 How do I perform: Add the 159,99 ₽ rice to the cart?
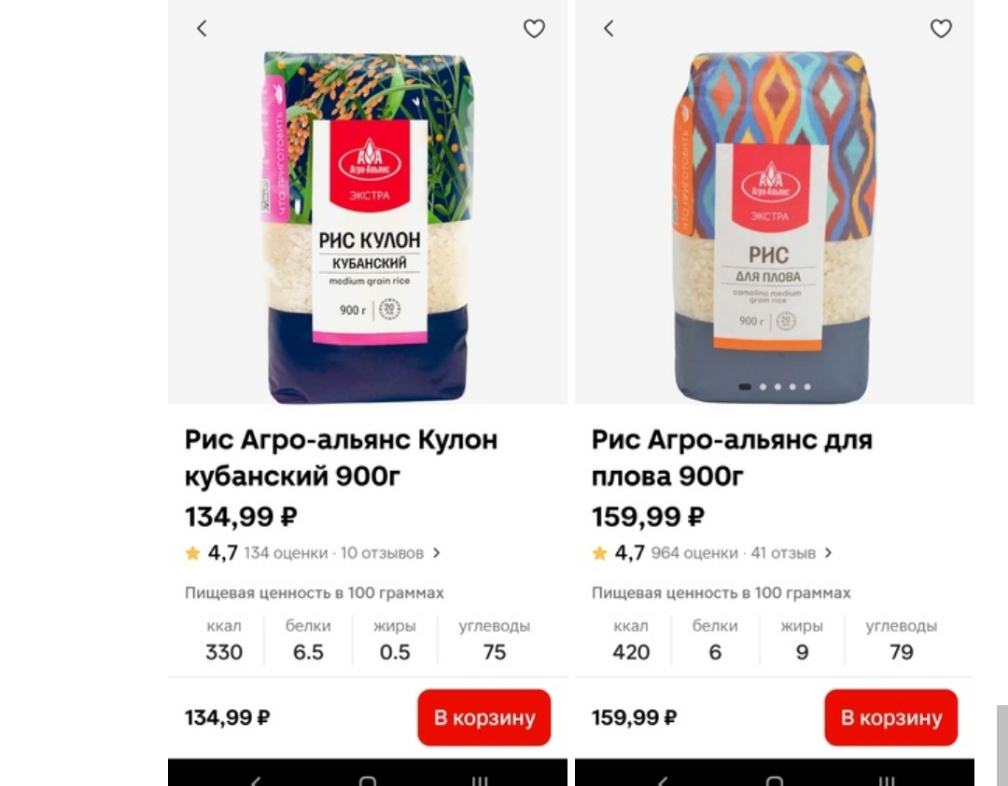click(x=891, y=717)
